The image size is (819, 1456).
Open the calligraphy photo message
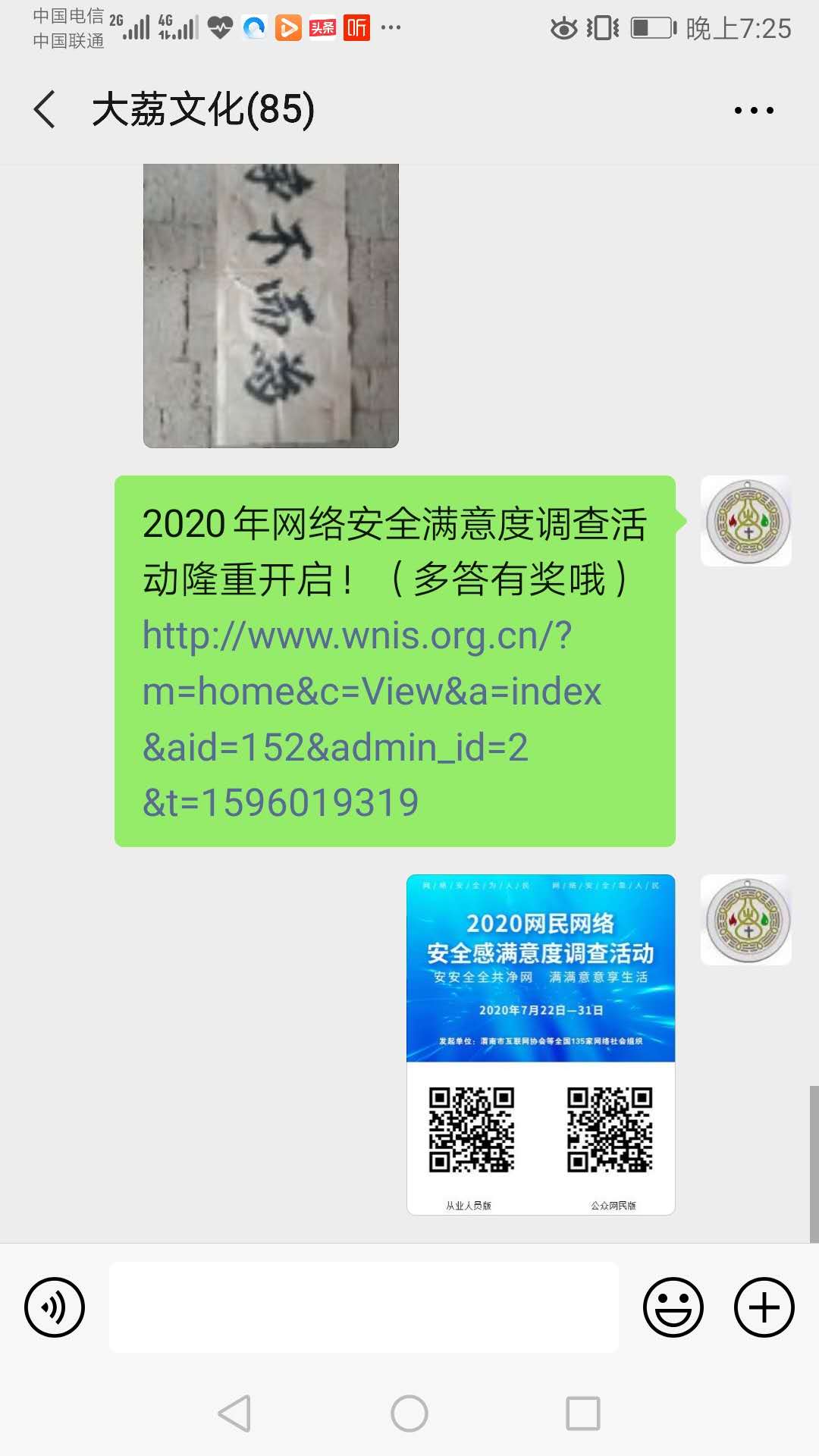271,305
